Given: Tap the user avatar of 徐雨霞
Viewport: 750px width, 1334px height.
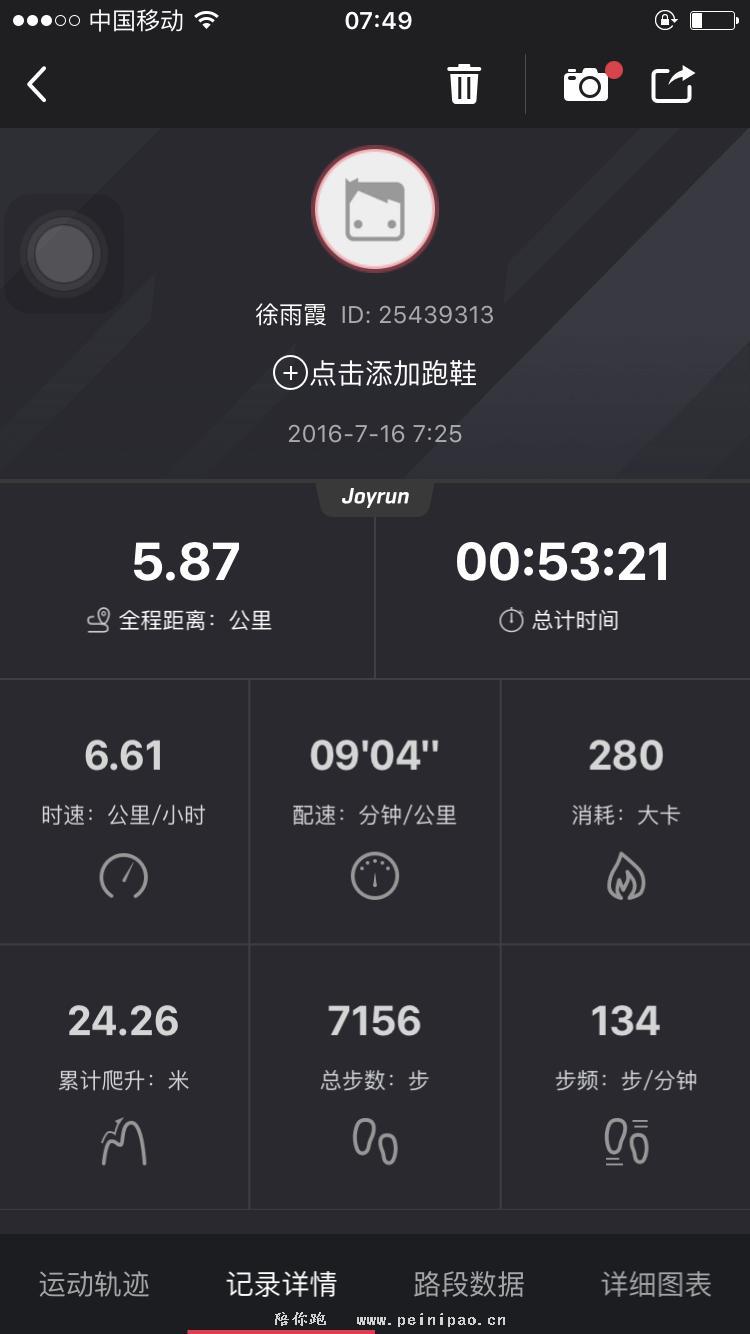Looking at the screenshot, I should click(375, 208).
